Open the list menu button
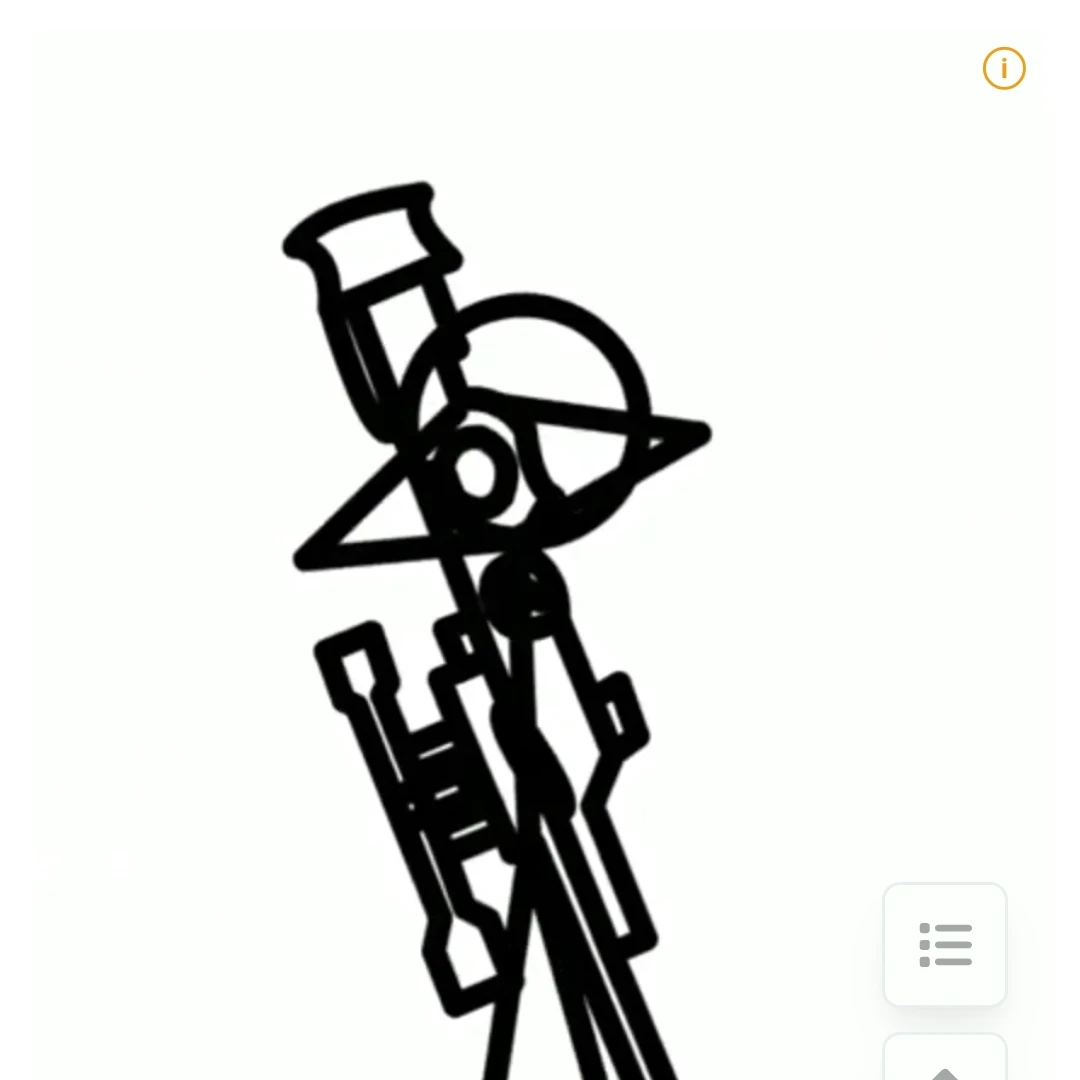The height and width of the screenshot is (1080, 1080). pos(945,945)
